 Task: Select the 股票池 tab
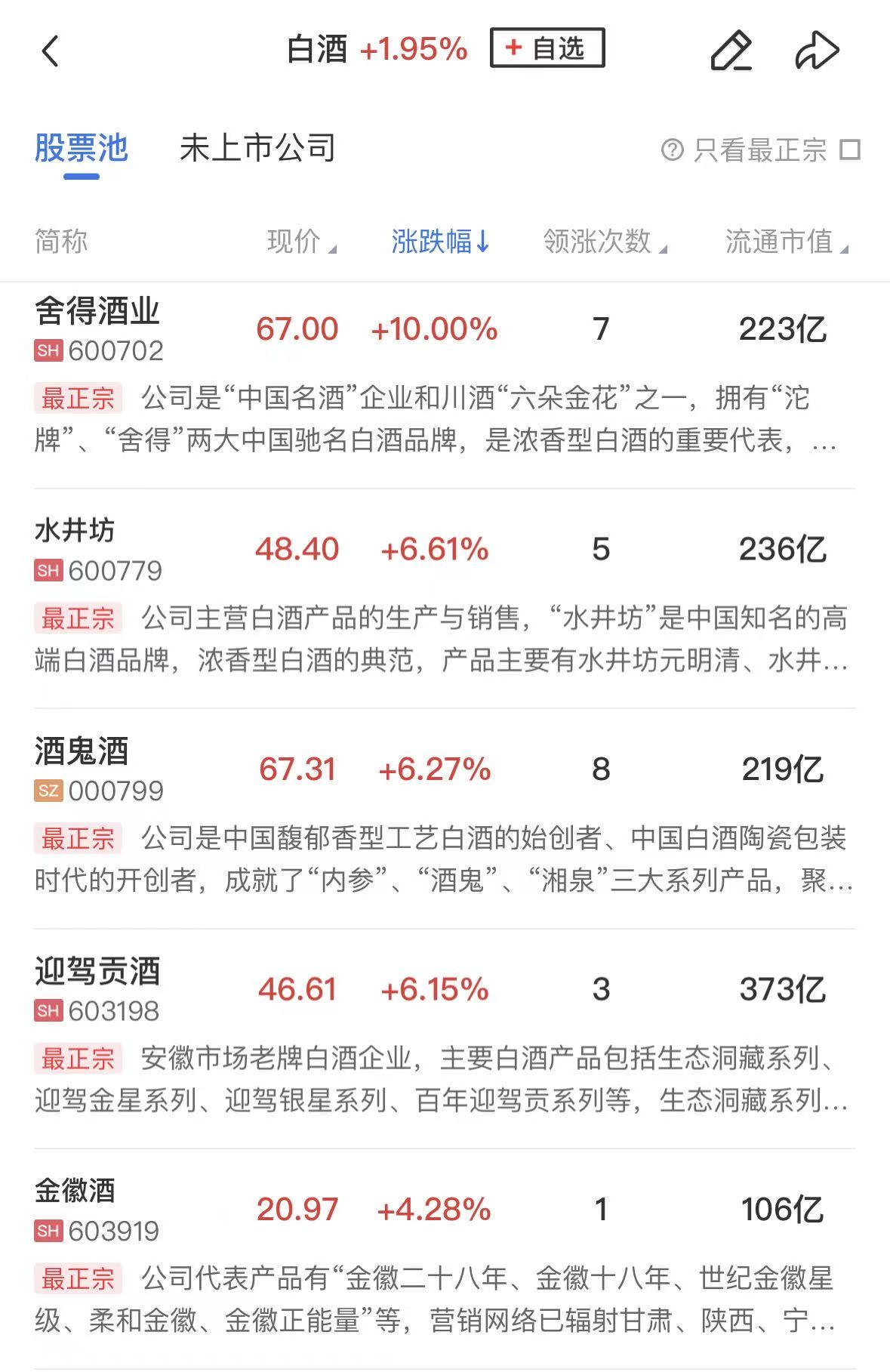click(x=82, y=149)
